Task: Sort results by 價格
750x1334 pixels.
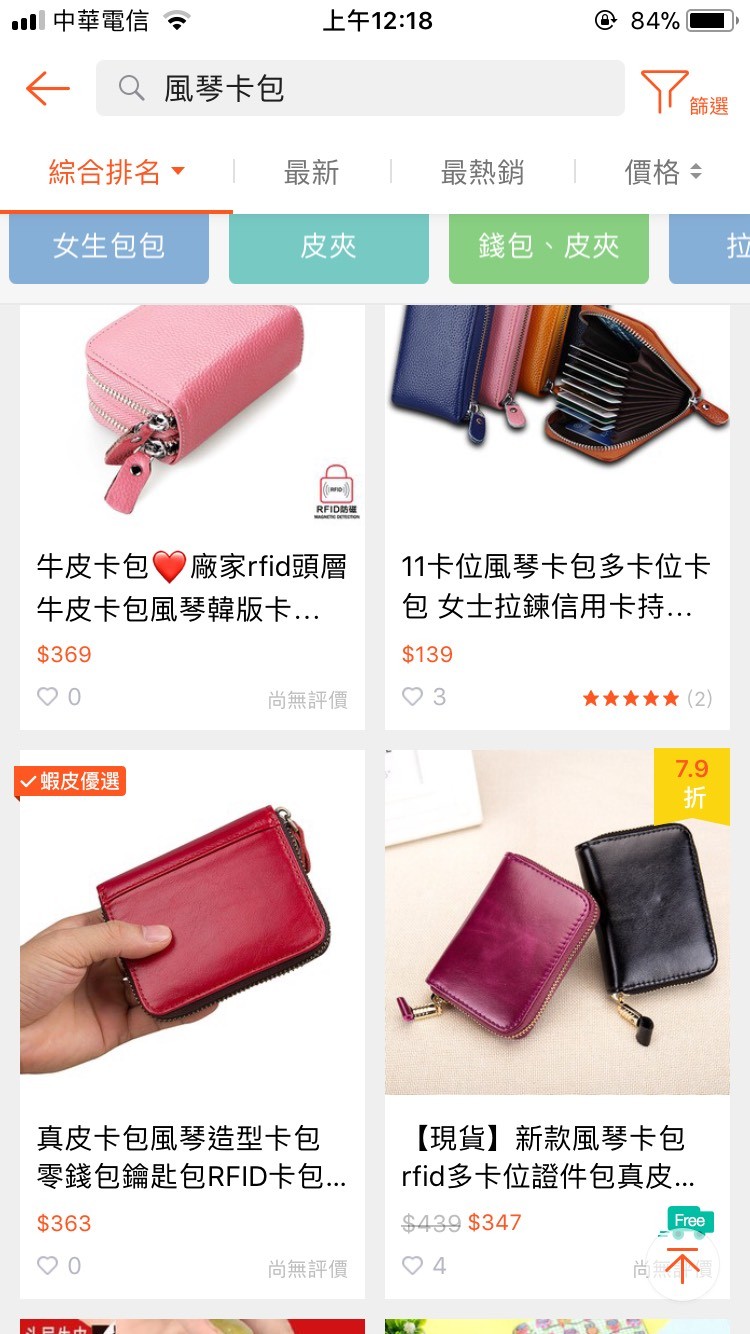Action: 662,172
